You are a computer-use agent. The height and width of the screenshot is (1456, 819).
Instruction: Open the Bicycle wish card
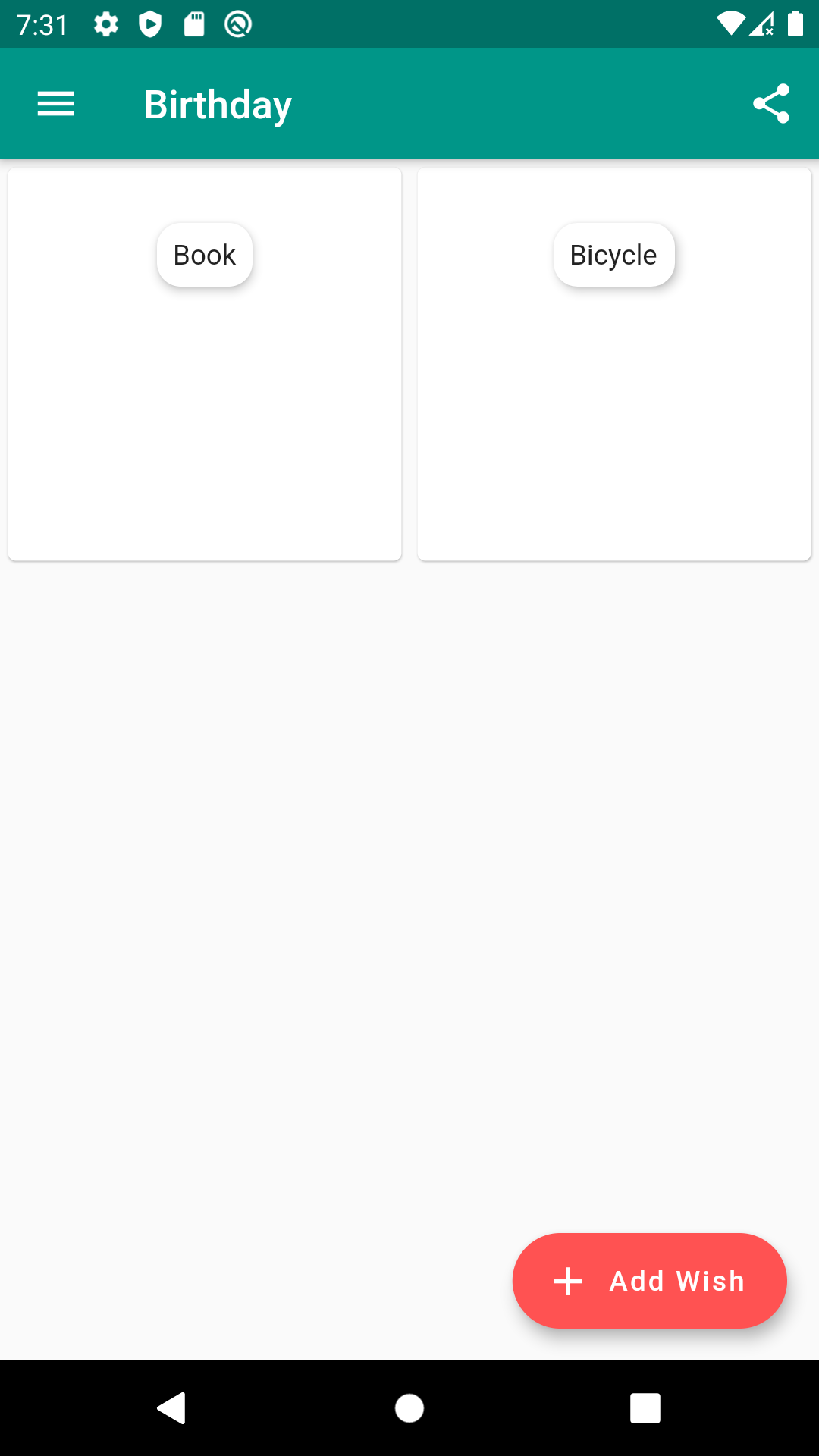(614, 364)
